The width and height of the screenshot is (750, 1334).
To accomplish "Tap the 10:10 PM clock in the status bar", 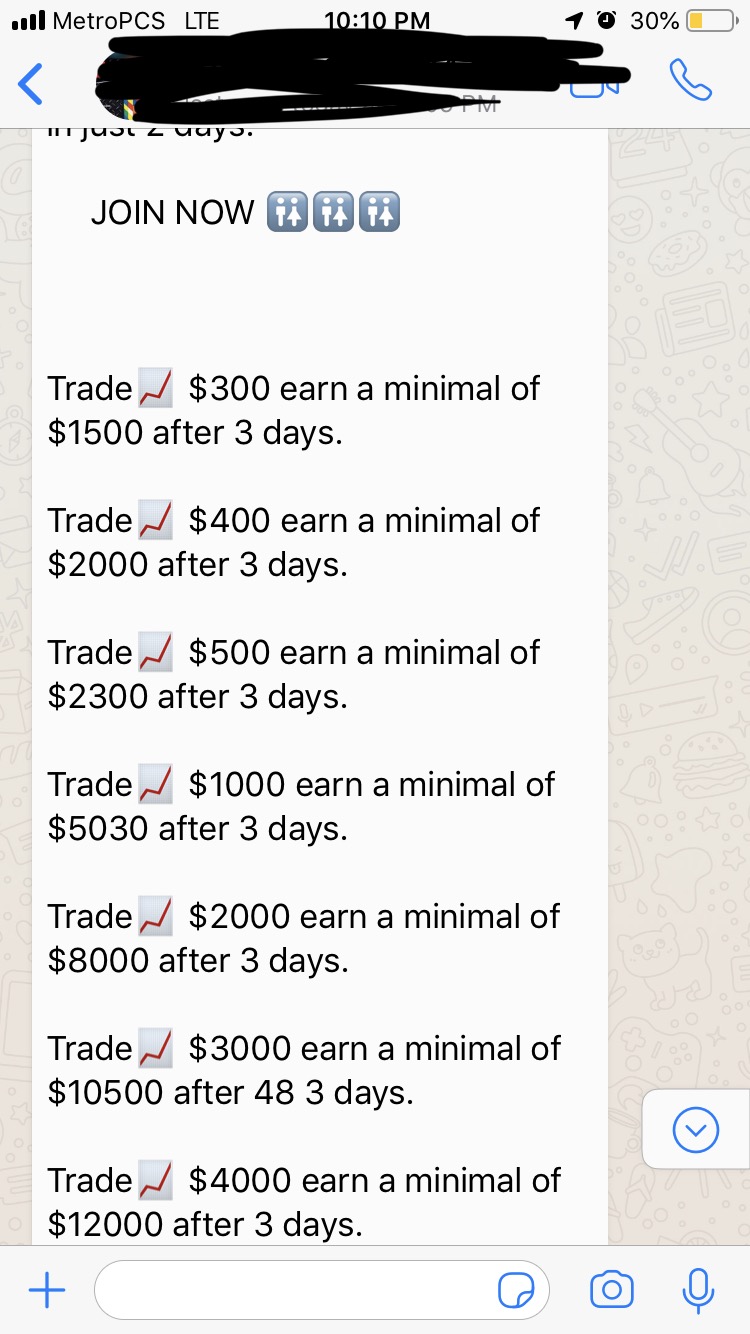I will [x=377, y=18].
